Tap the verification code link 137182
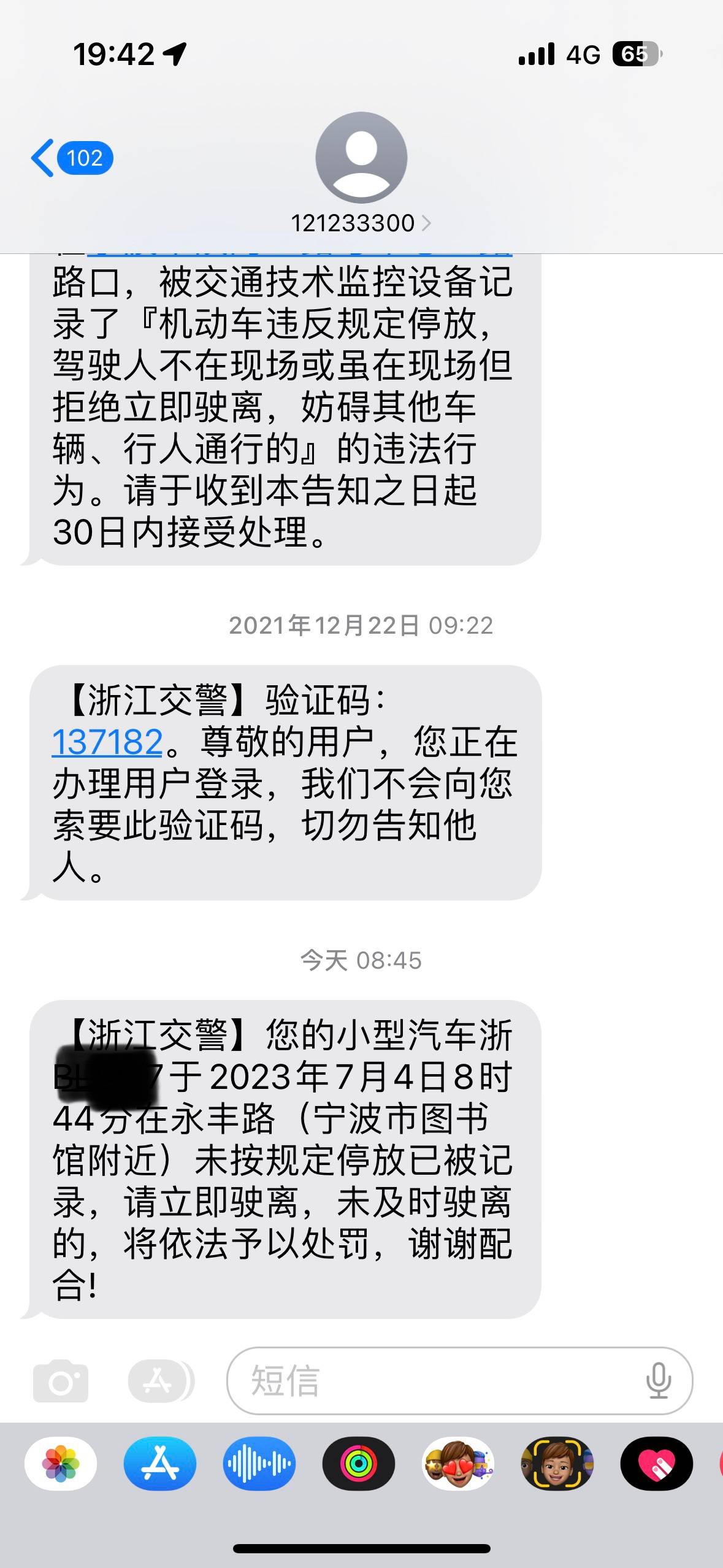The width and height of the screenshot is (723, 1568). (x=107, y=742)
